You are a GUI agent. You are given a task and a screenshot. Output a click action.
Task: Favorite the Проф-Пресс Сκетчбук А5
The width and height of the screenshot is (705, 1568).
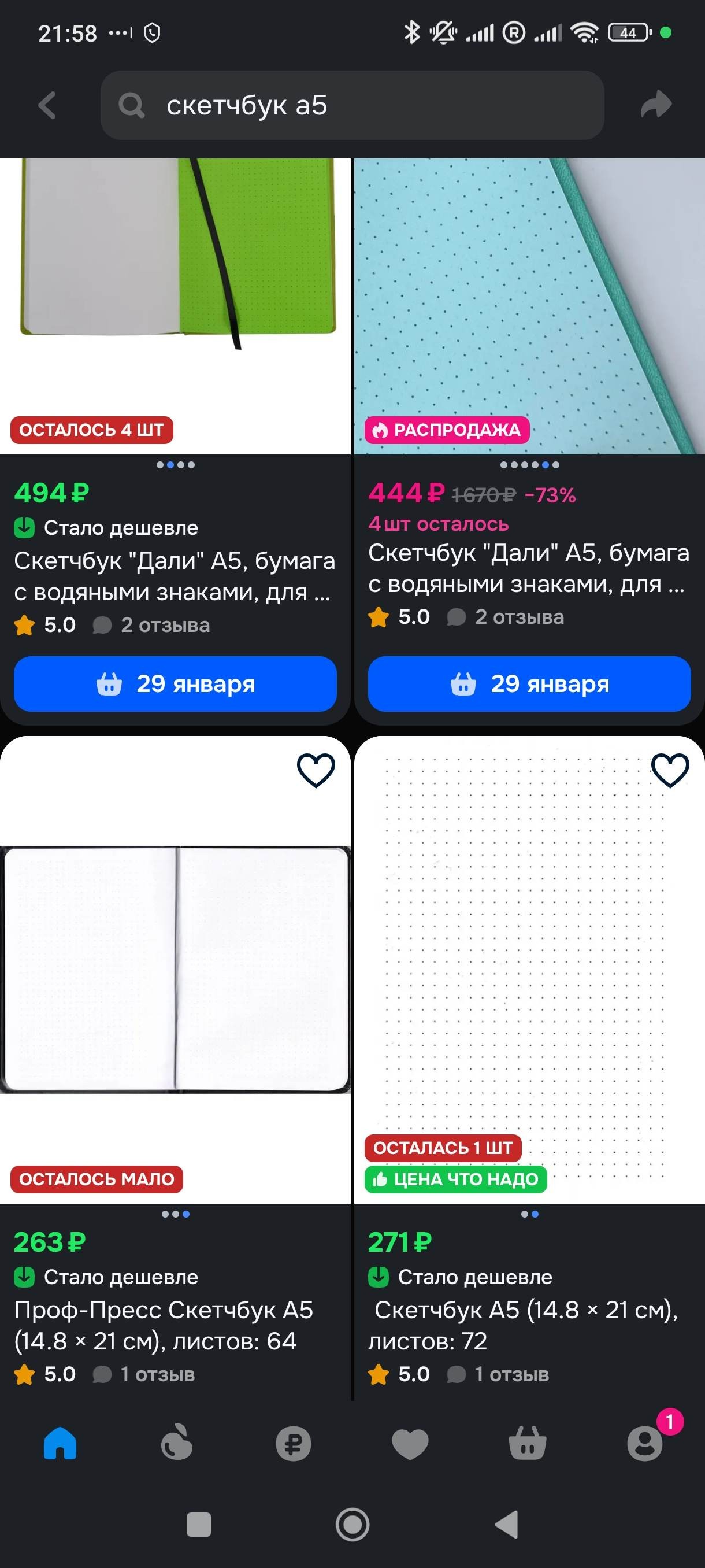315,770
